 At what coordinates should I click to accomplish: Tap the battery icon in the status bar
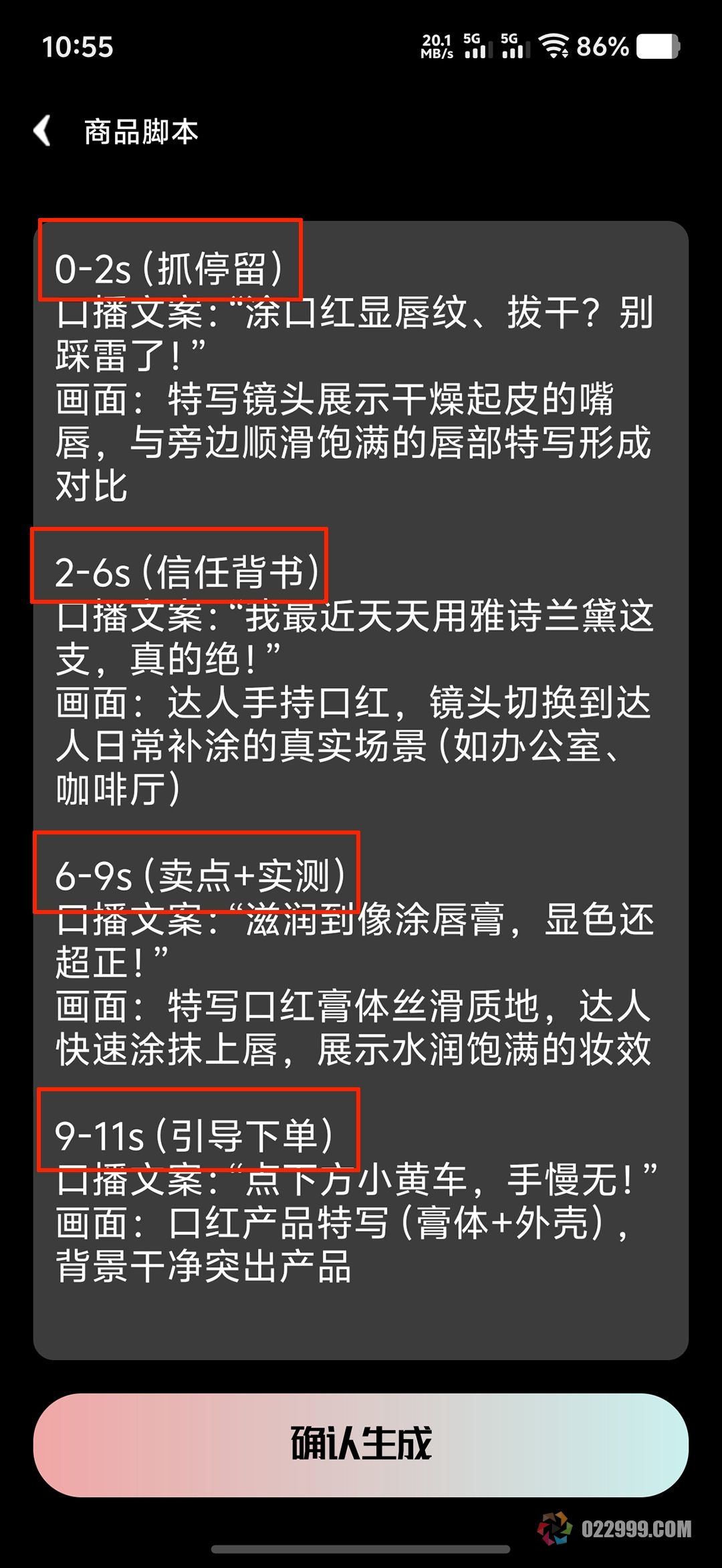(658, 45)
